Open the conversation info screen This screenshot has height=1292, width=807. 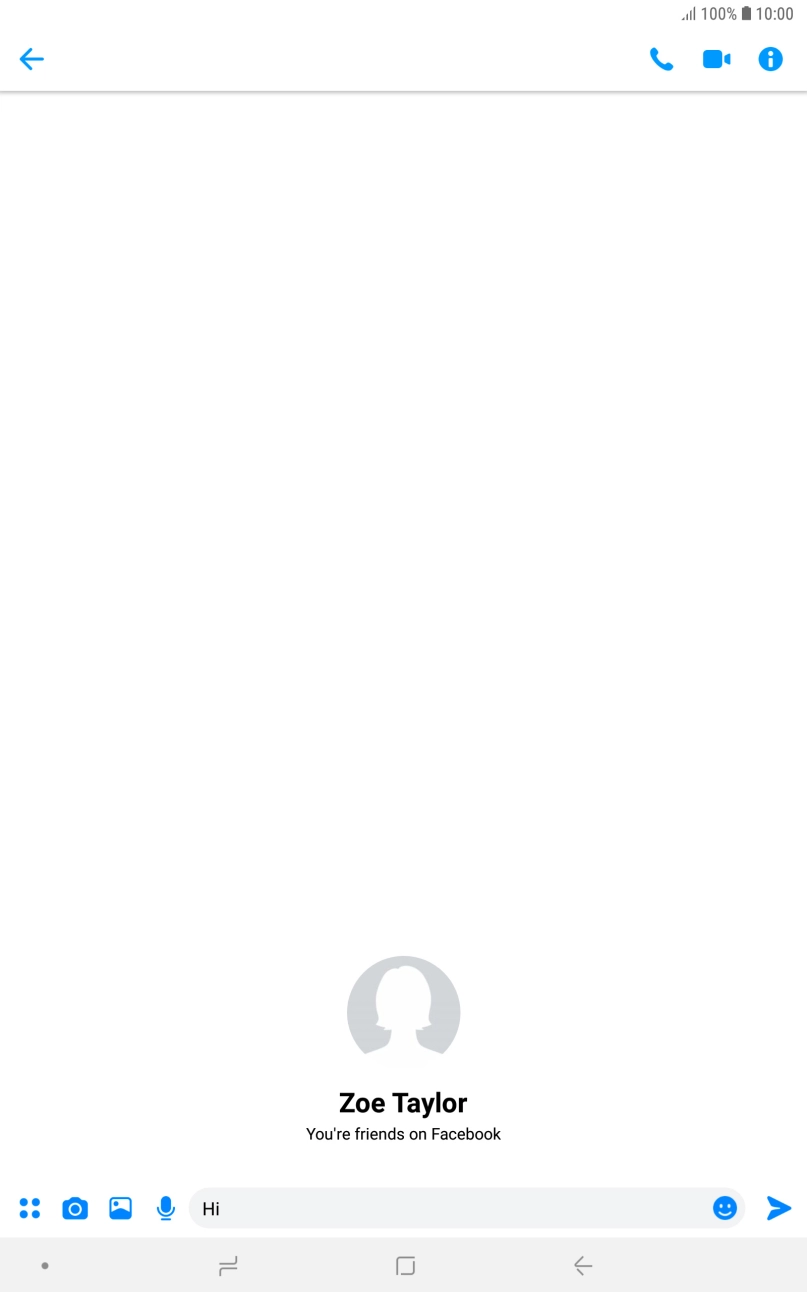tap(771, 59)
